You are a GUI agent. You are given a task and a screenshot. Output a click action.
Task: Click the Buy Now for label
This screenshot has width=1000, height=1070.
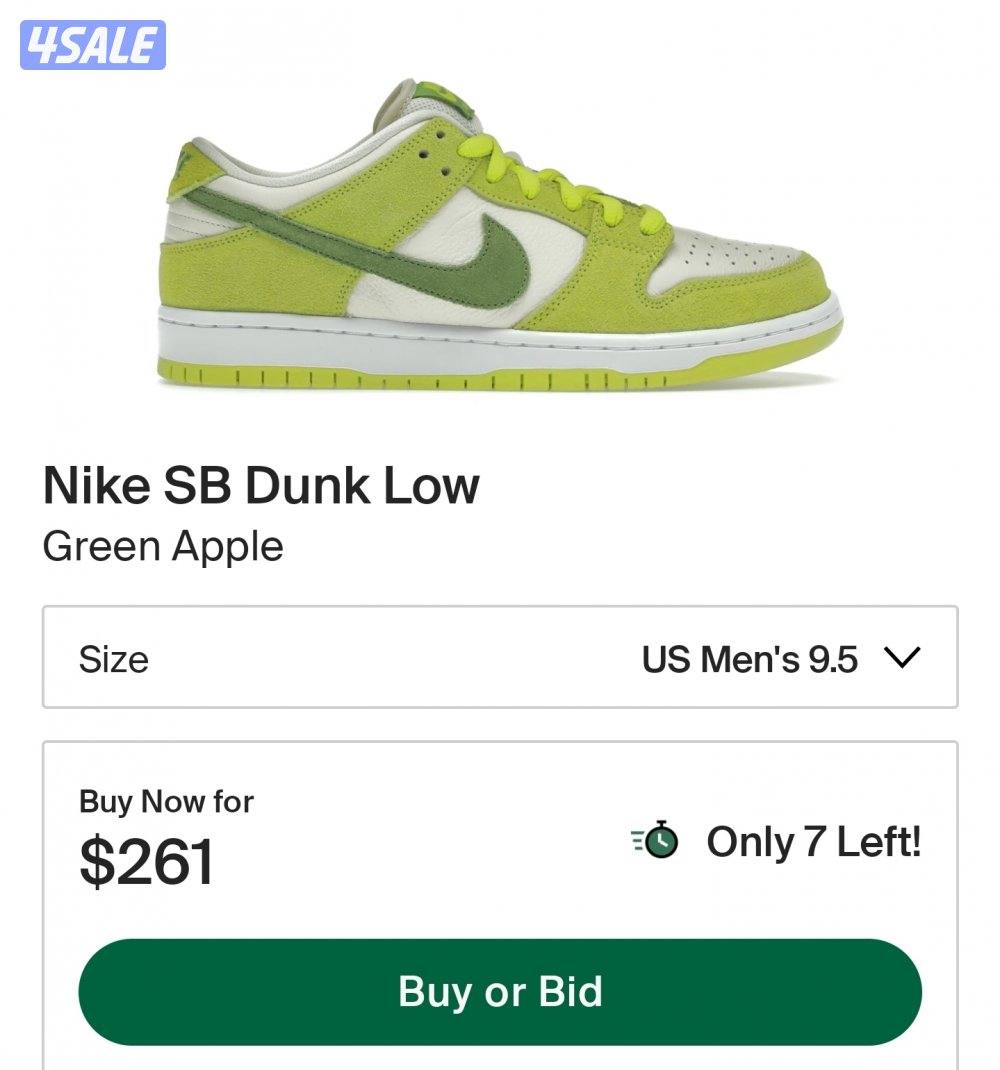click(166, 801)
